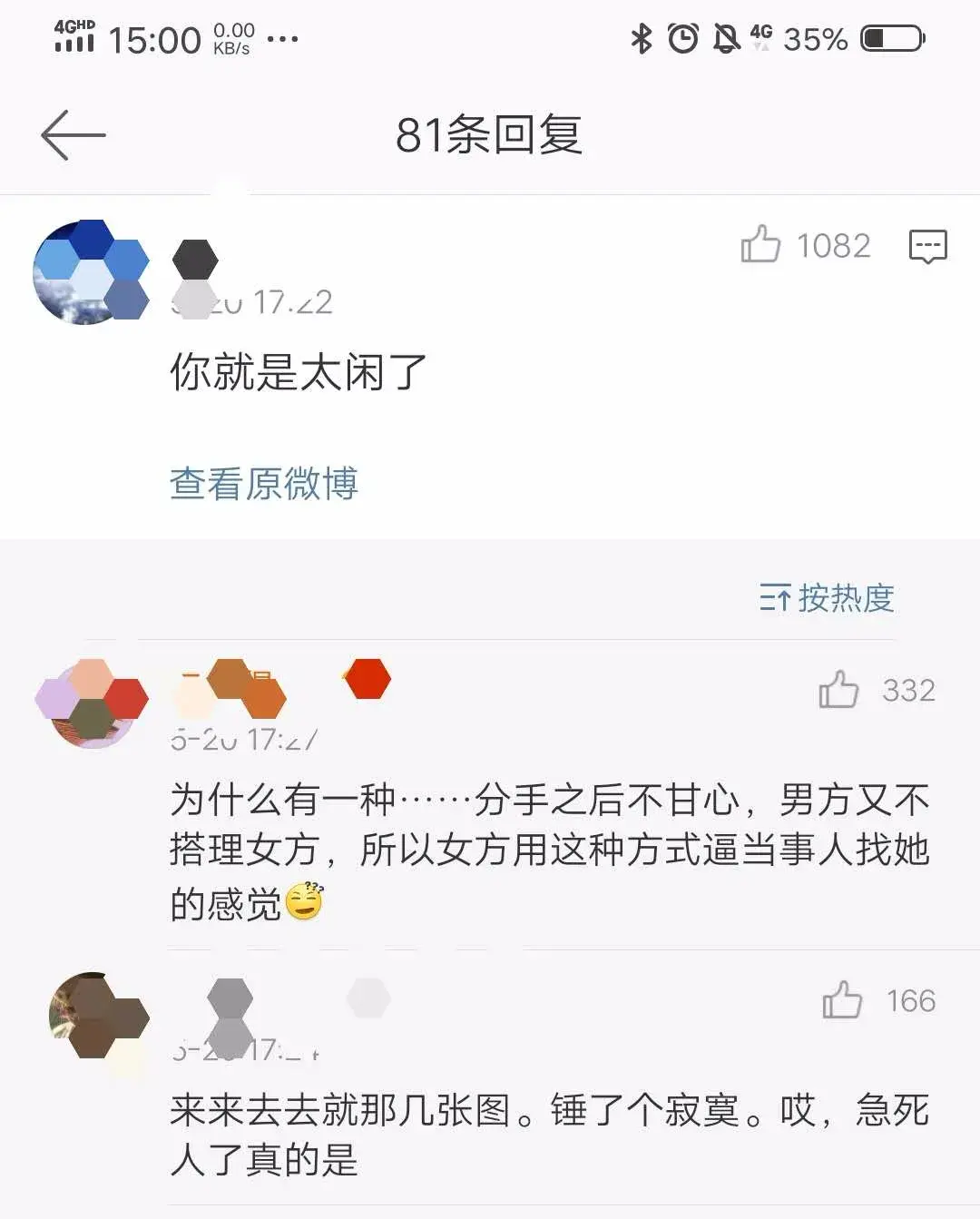Go back using the top-left arrow
Screen dimensions: 980x1219
point(73,134)
